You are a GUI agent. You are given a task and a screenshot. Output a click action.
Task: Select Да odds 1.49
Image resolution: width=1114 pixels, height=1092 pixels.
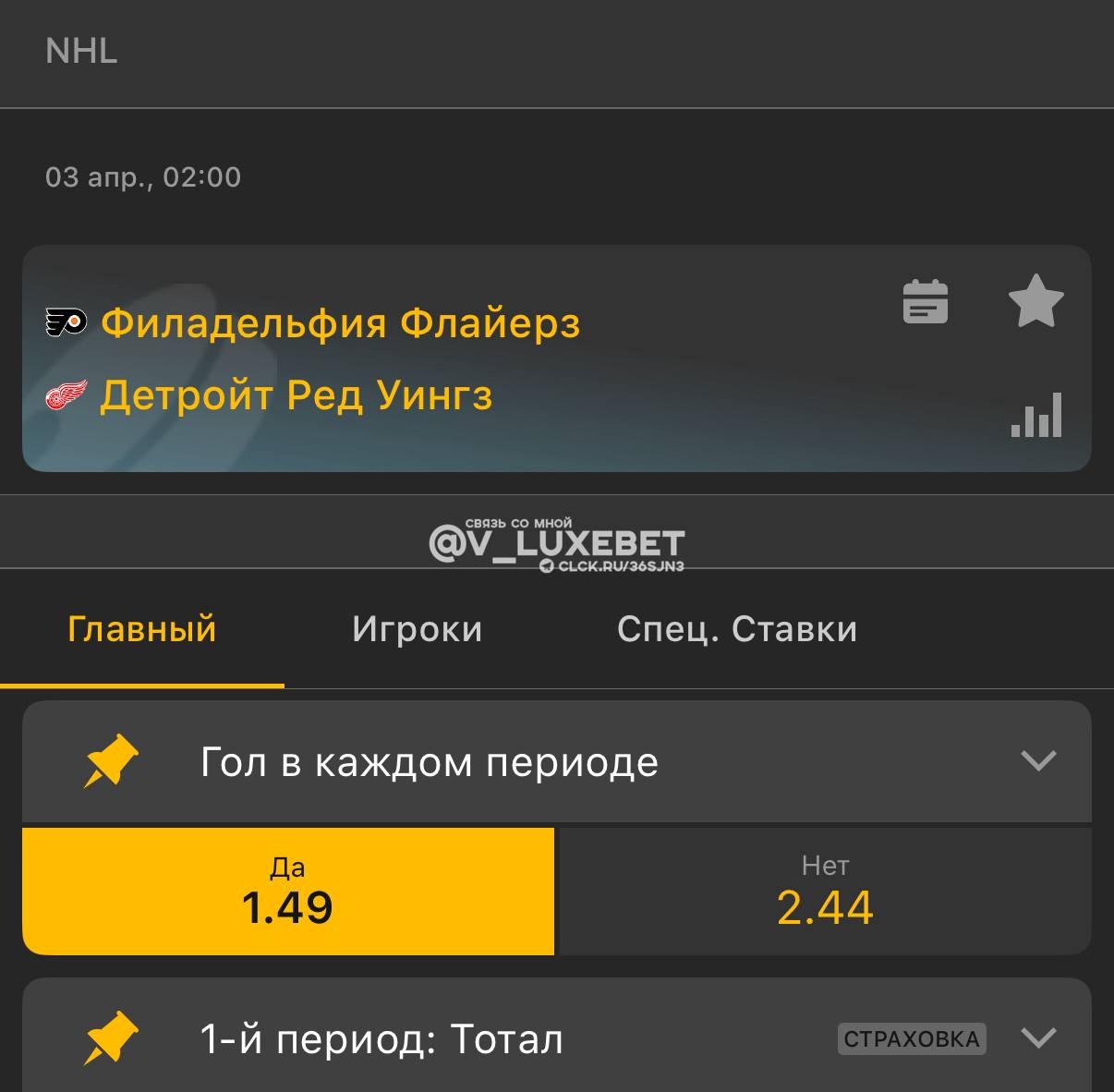coord(288,892)
